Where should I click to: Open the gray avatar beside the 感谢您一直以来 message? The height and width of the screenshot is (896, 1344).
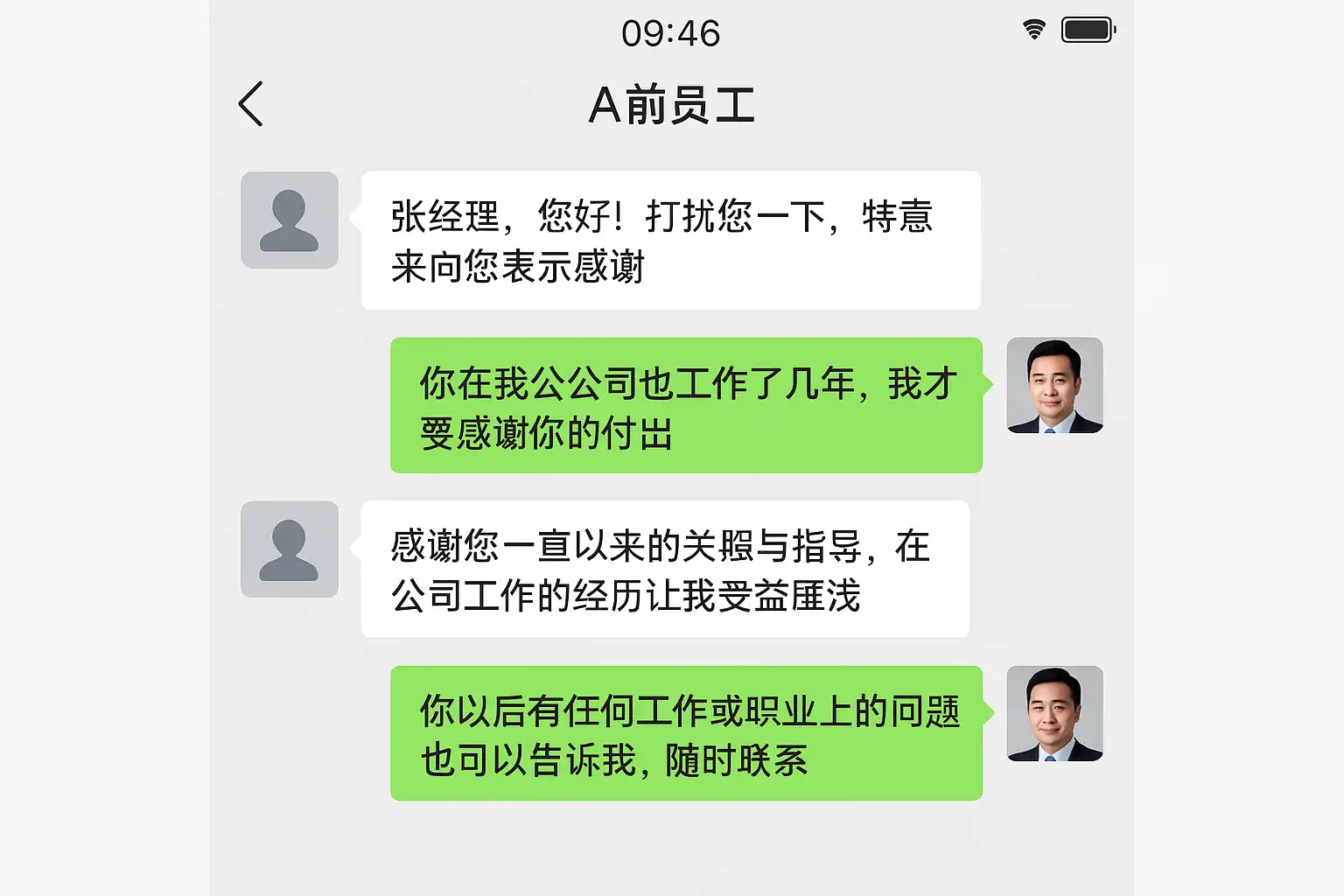pyautogui.click(x=290, y=549)
